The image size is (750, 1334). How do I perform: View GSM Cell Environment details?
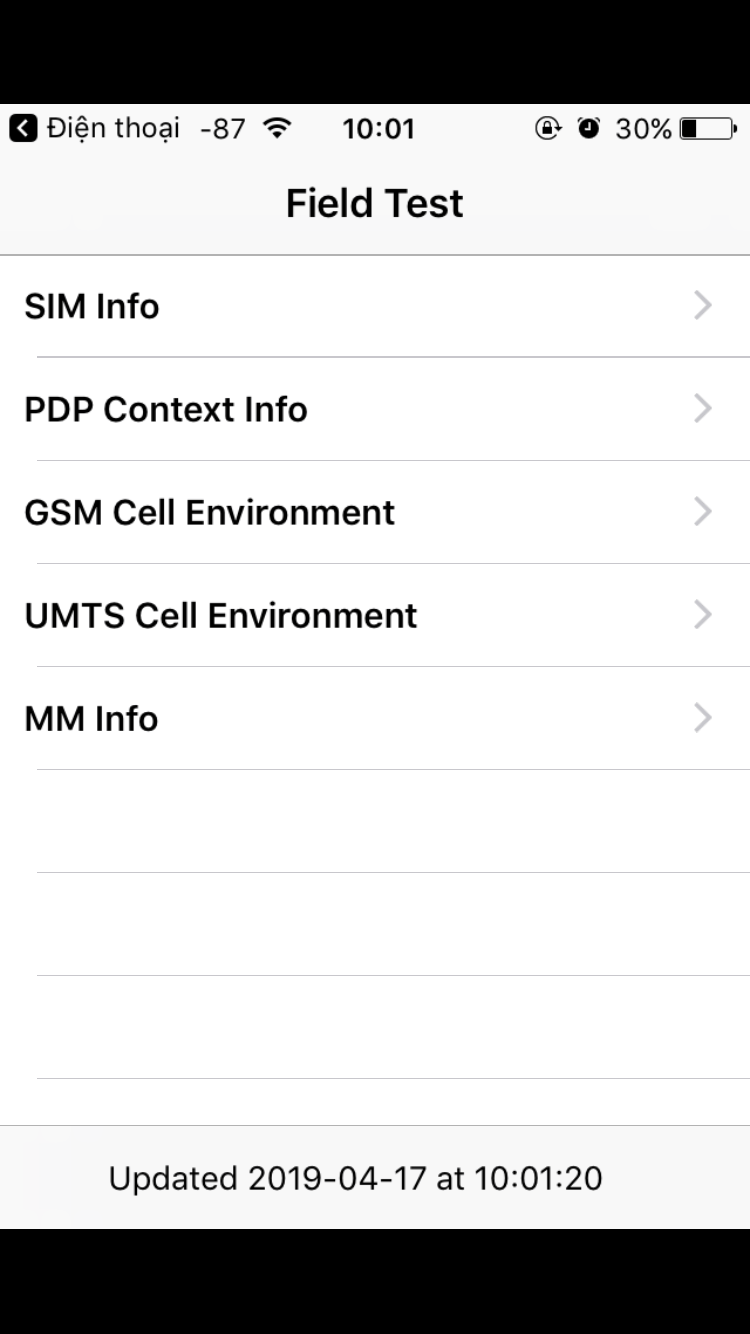pyautogui.click(x=375, y=512)
